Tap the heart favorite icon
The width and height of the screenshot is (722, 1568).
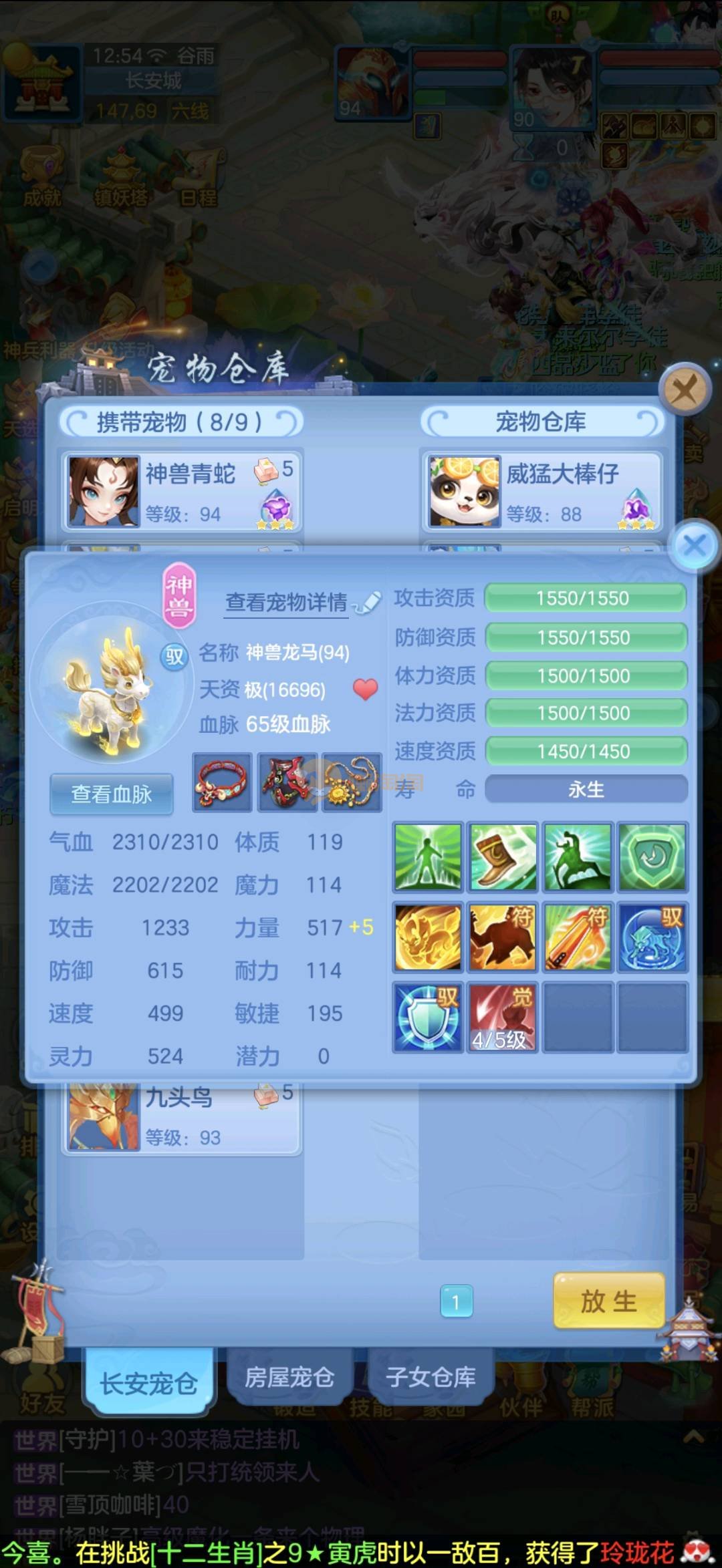(365, 689)
